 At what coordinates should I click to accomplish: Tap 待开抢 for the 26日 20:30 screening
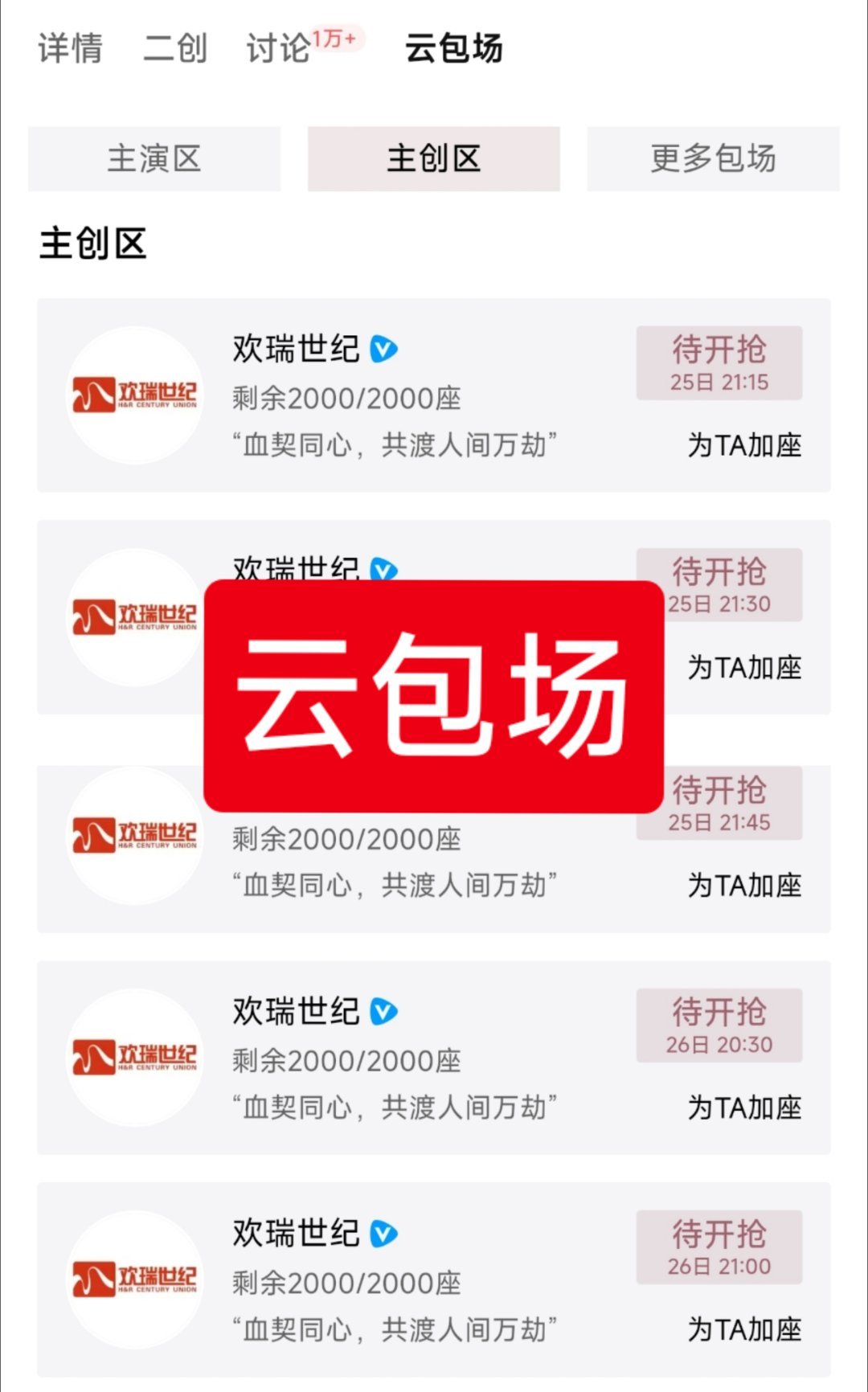719,1026
